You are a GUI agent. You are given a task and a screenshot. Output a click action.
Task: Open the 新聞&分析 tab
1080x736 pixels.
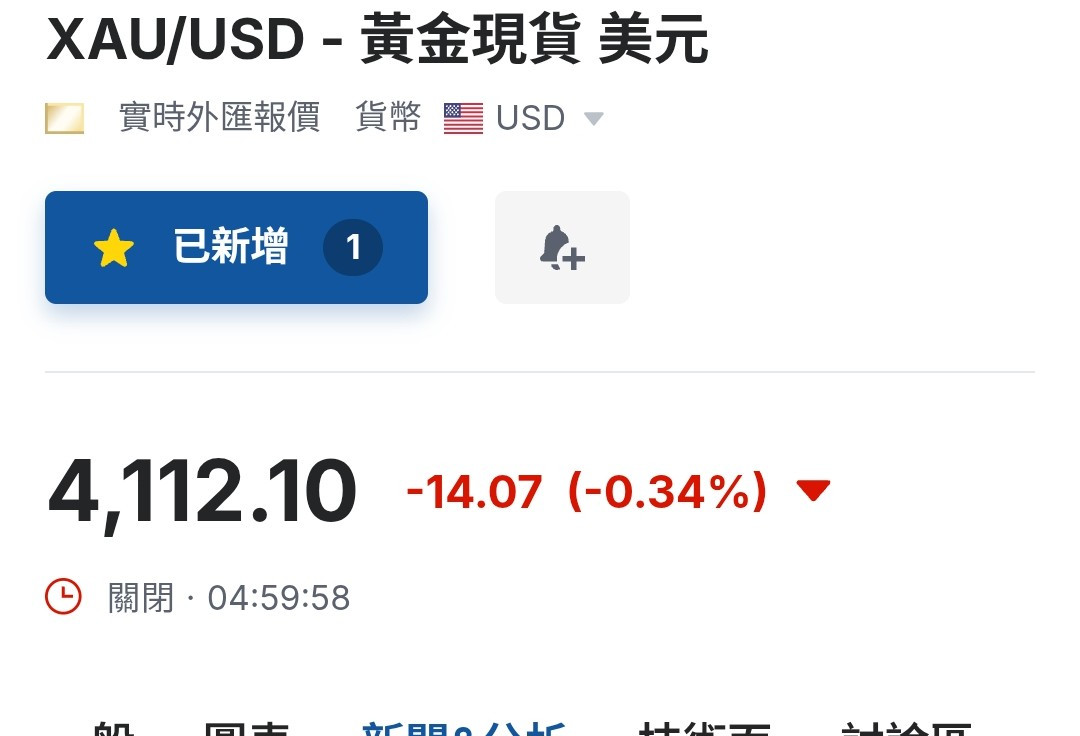click(x=463, y=729)
